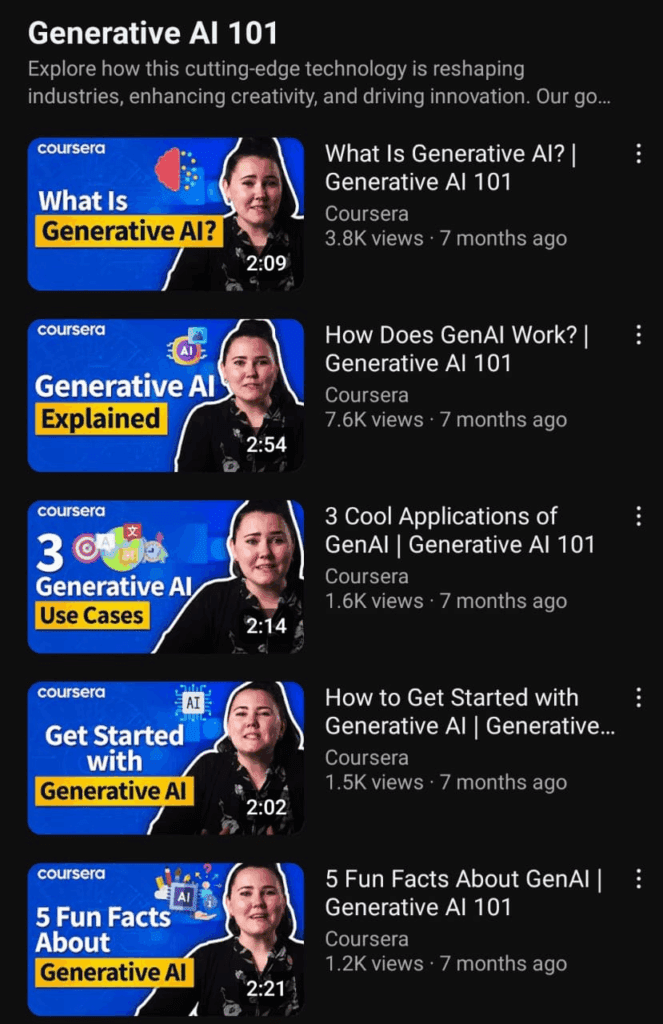Open options for '3 Cool Applications of GenAI'
Image resolution: width=663 pixels, height=1024 pixels.
point(638,516)
